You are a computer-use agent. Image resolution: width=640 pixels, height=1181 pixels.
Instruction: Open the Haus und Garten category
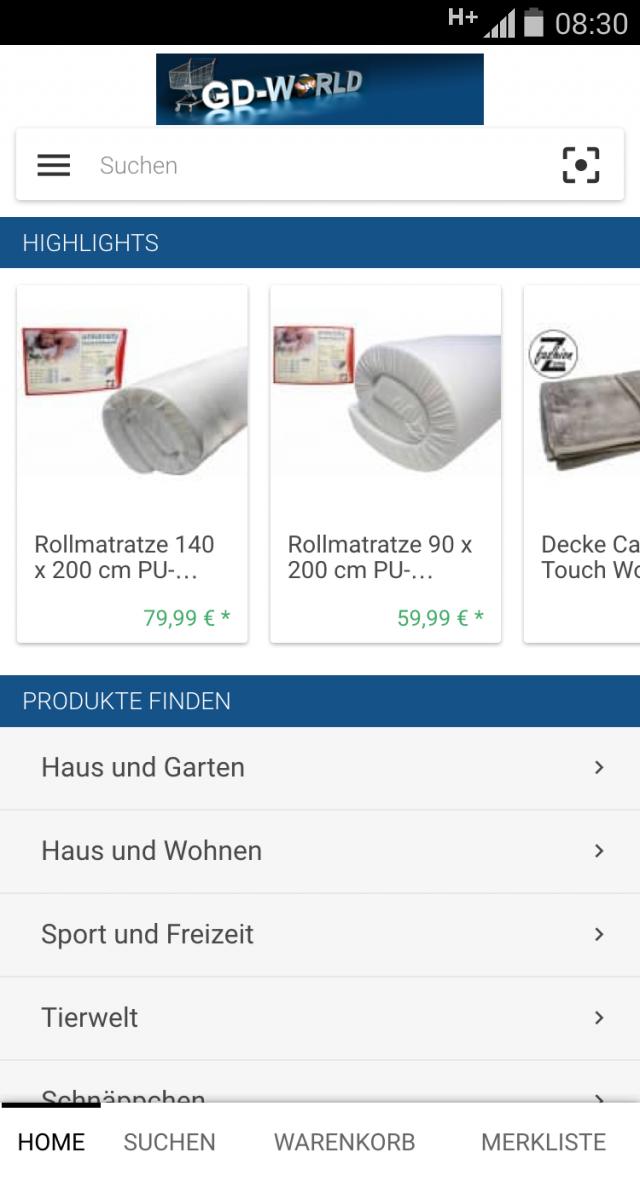tap(320, 768)
